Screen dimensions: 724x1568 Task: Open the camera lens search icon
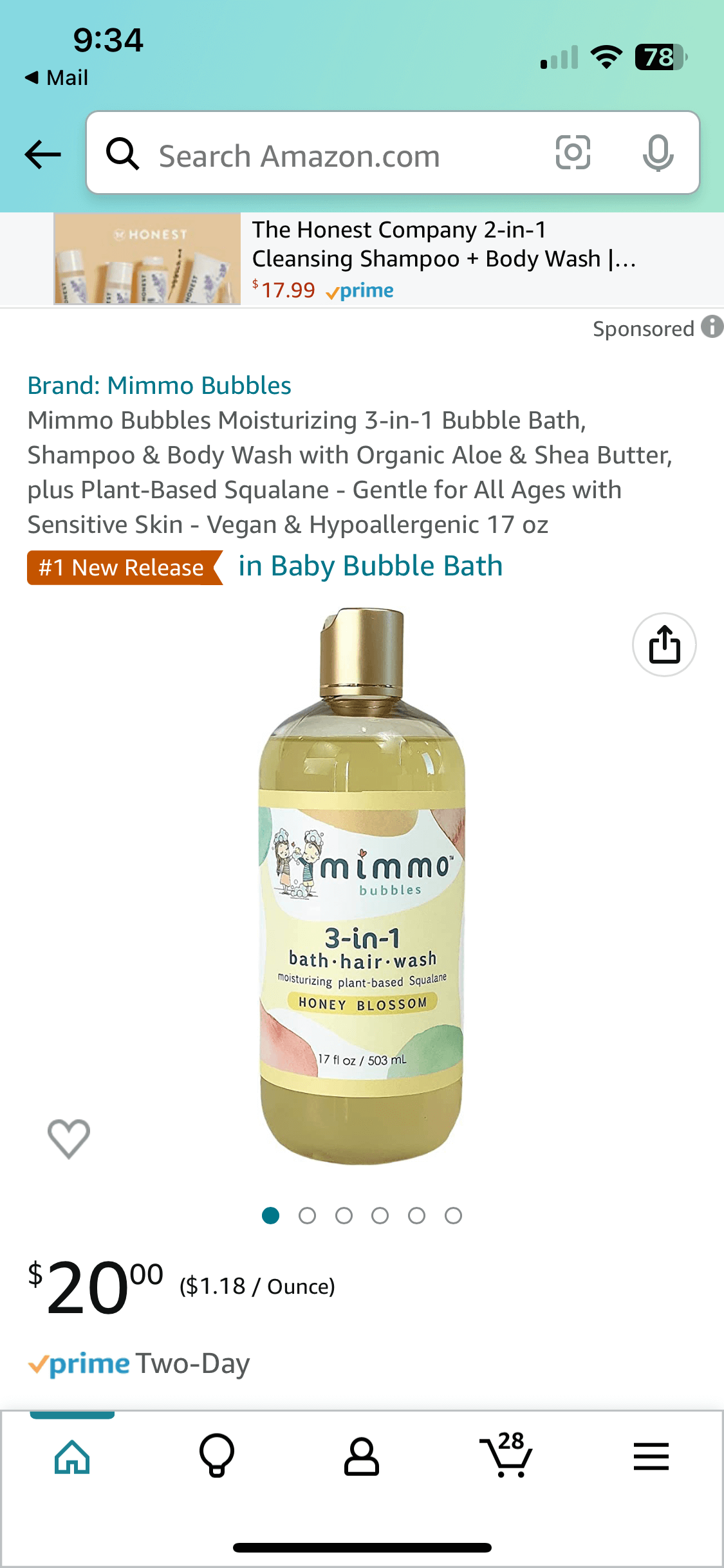(573, 153)
